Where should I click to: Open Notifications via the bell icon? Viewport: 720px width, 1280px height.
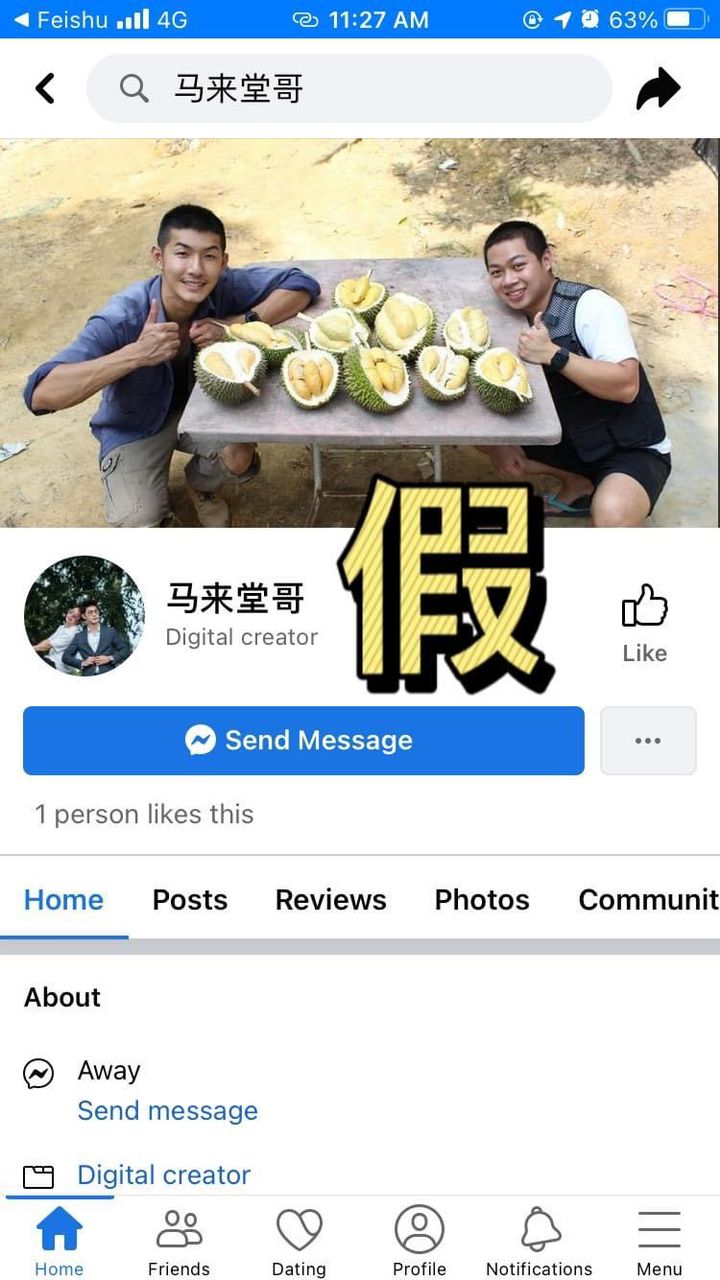coord(539,1228)
